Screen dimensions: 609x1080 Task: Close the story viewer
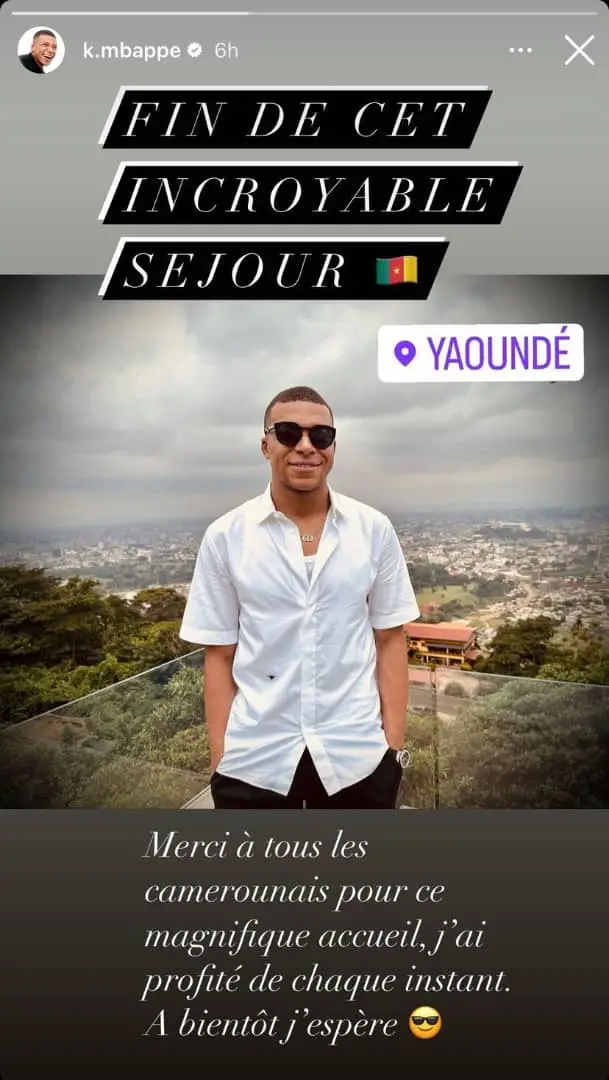click(x=579, y=50)
